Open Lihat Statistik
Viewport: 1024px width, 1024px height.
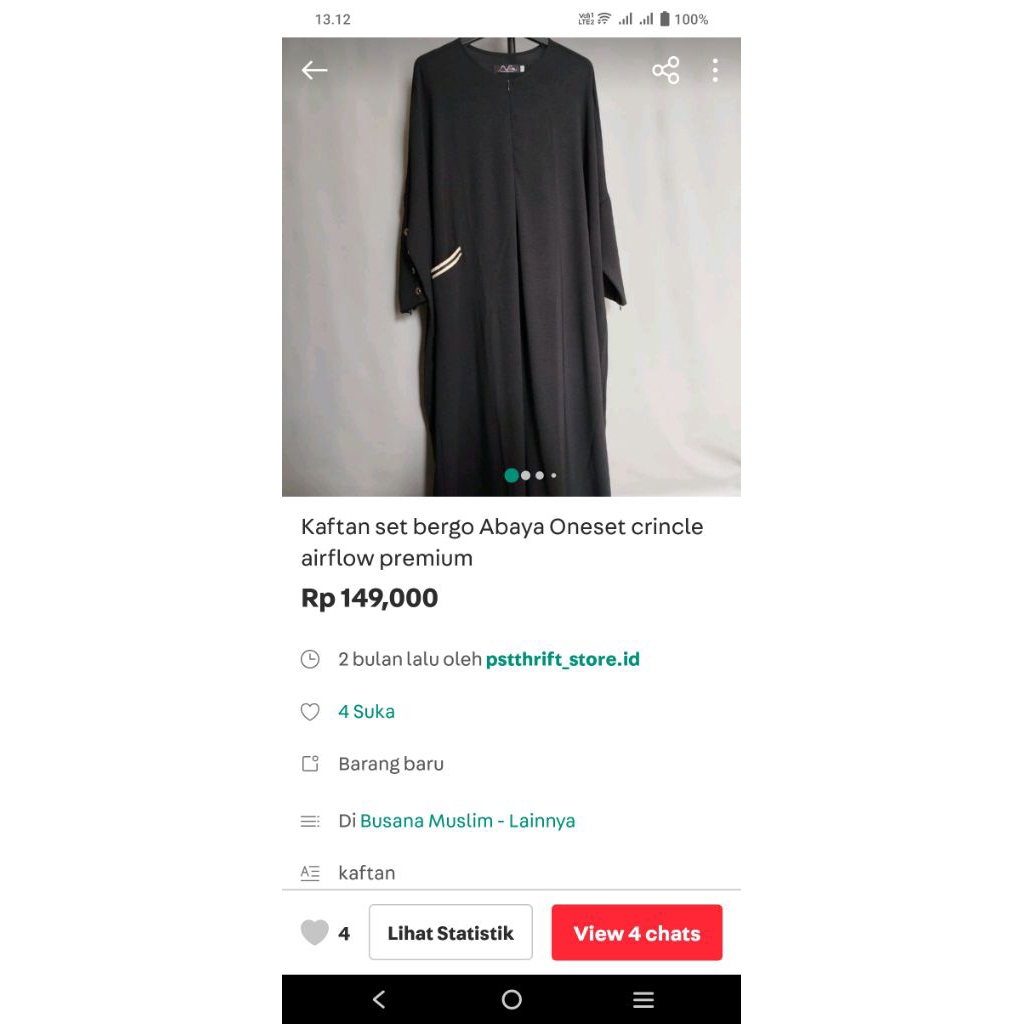(x=450, y=933)
